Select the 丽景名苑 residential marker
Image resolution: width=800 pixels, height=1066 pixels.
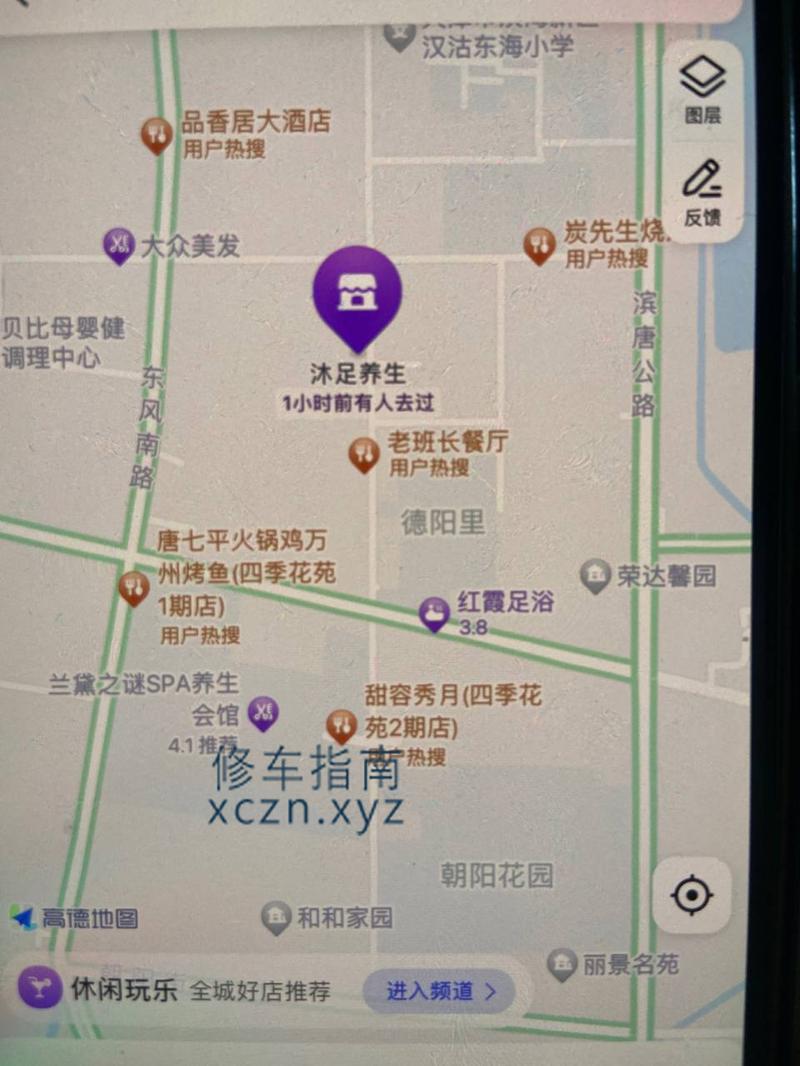563,964
